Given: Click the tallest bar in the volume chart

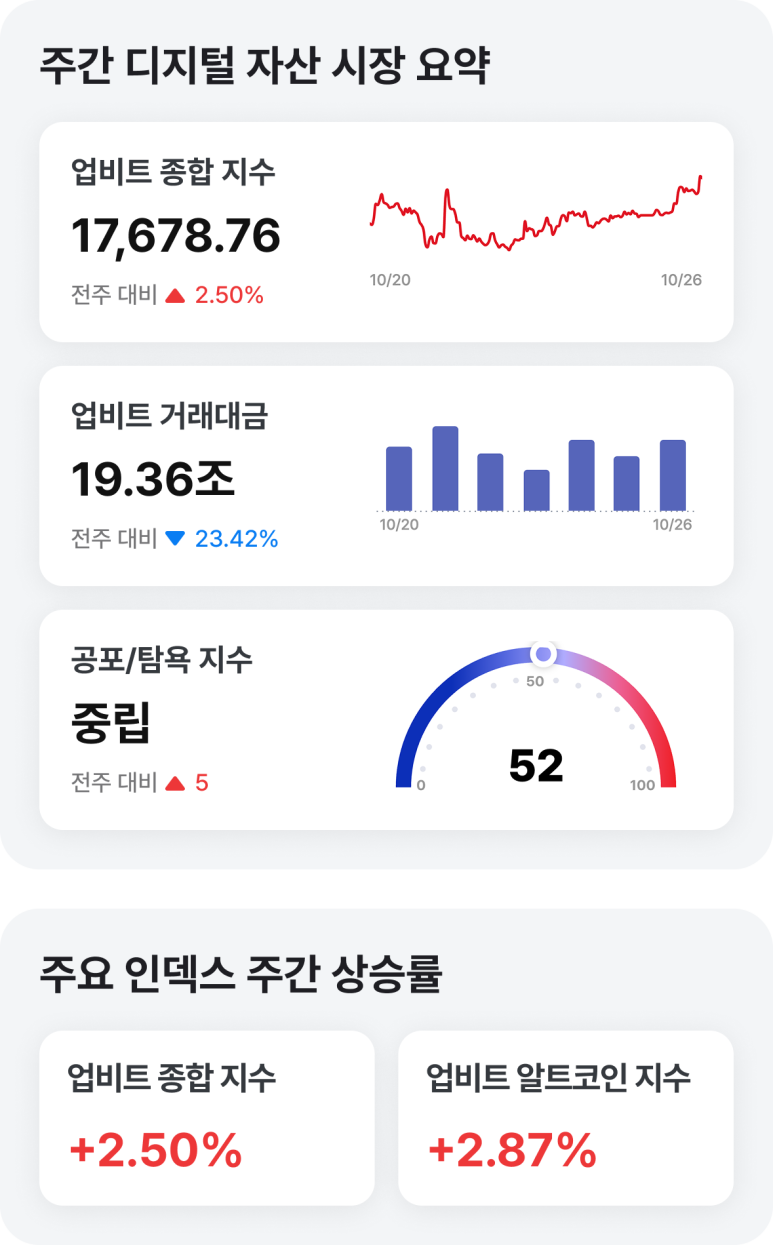Looking at the screenshot, I should point(447,466).
